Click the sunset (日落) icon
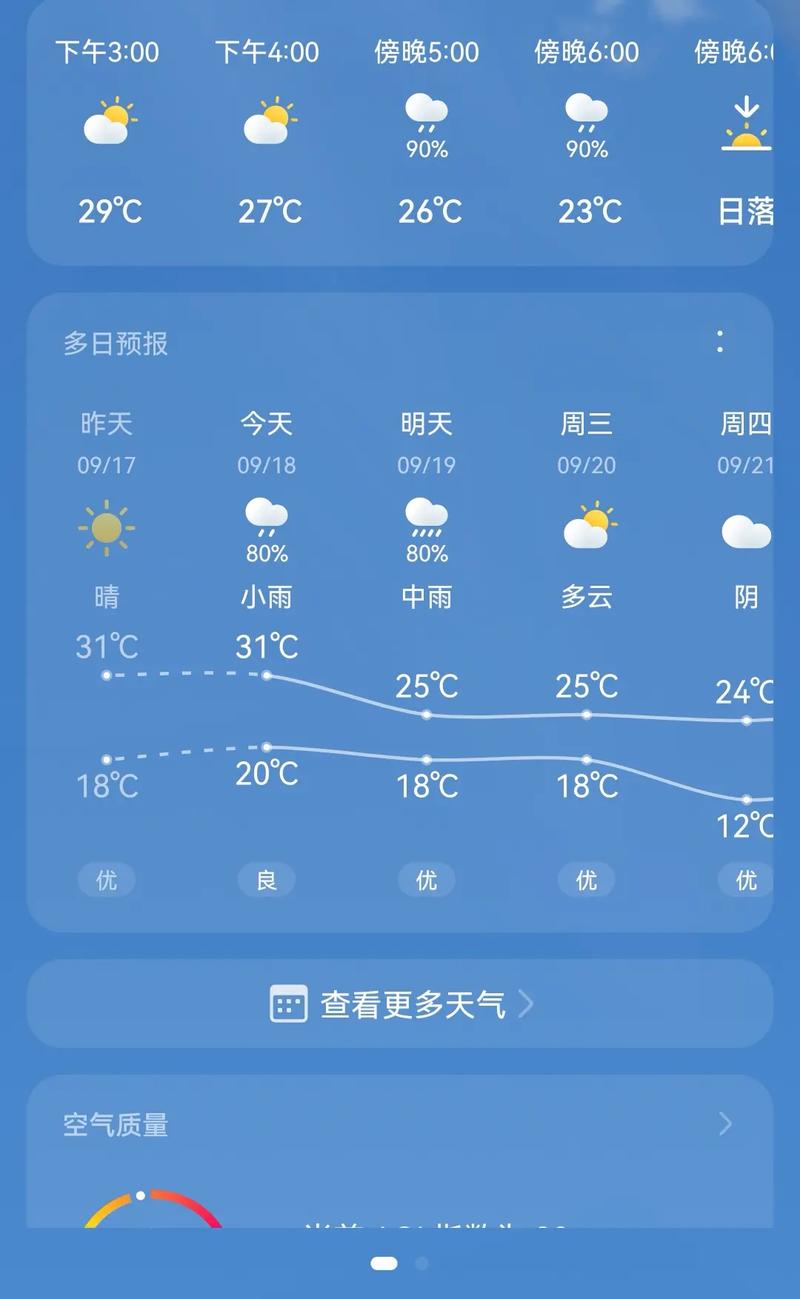 [x=745, y=122]
